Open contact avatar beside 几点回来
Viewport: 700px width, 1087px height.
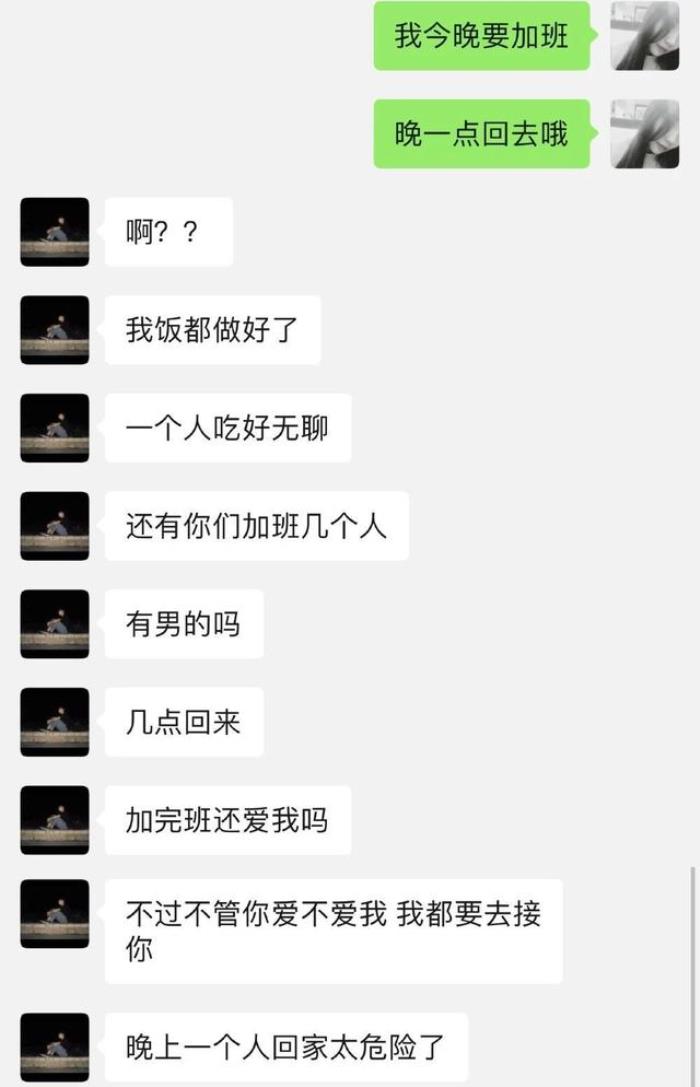[x=55, y=722]
